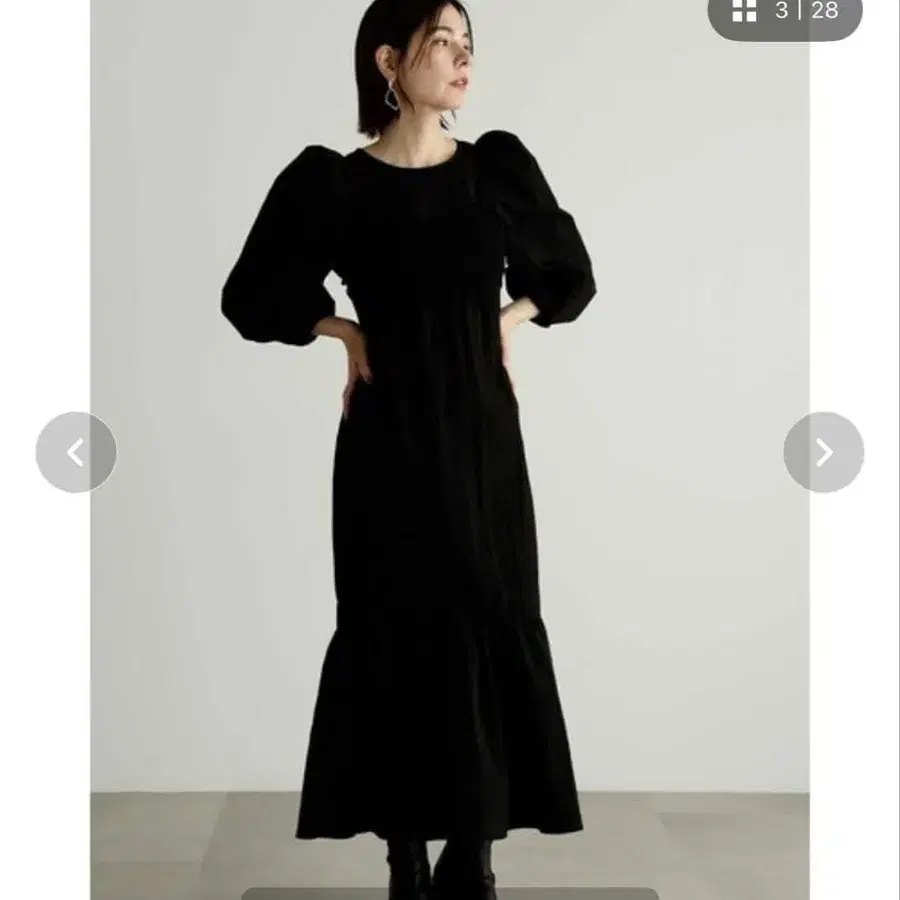900x900 pixels.
Task: Open the grid view of all 28 images
Action: 745,12
